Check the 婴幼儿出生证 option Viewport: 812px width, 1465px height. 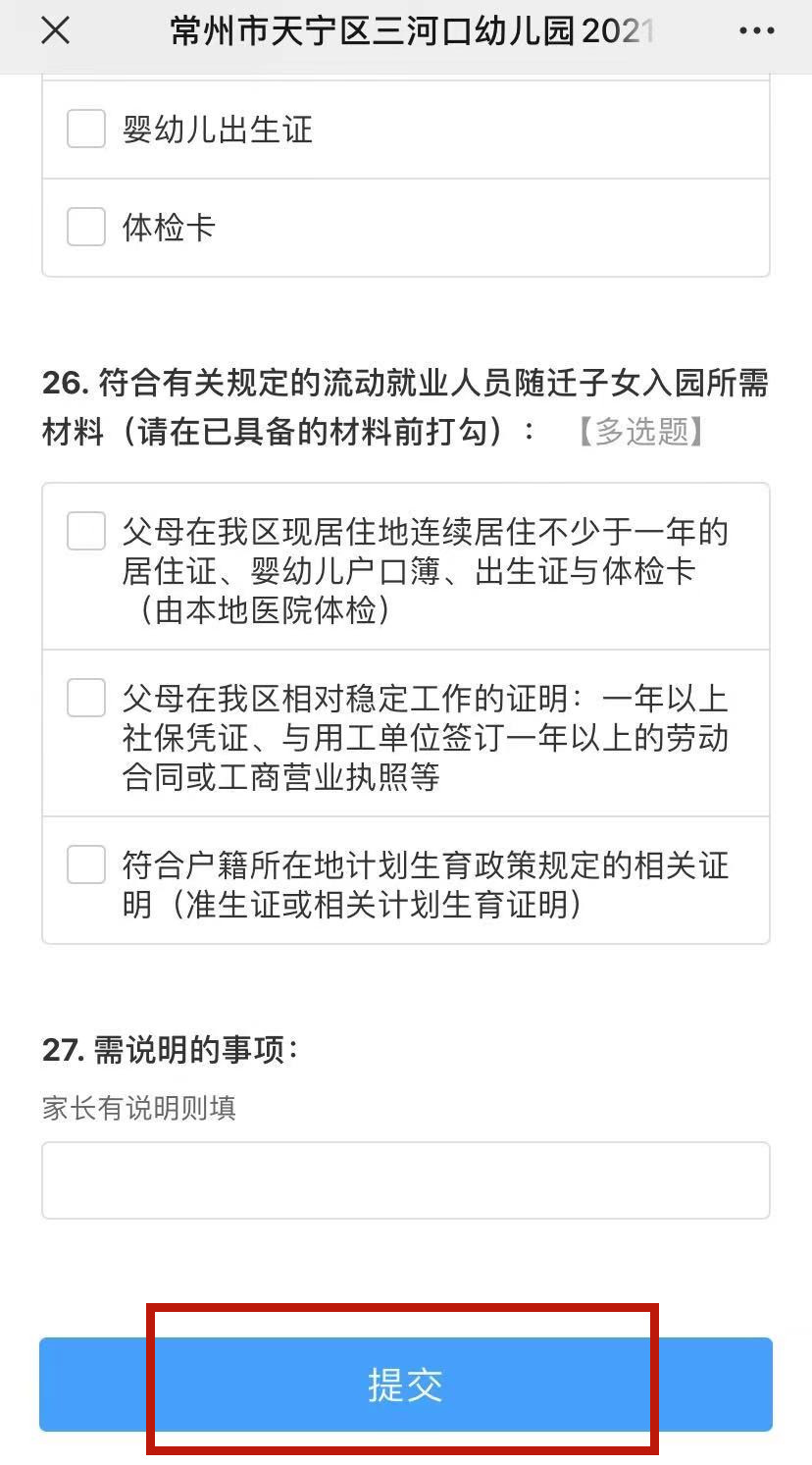(86, 130)
